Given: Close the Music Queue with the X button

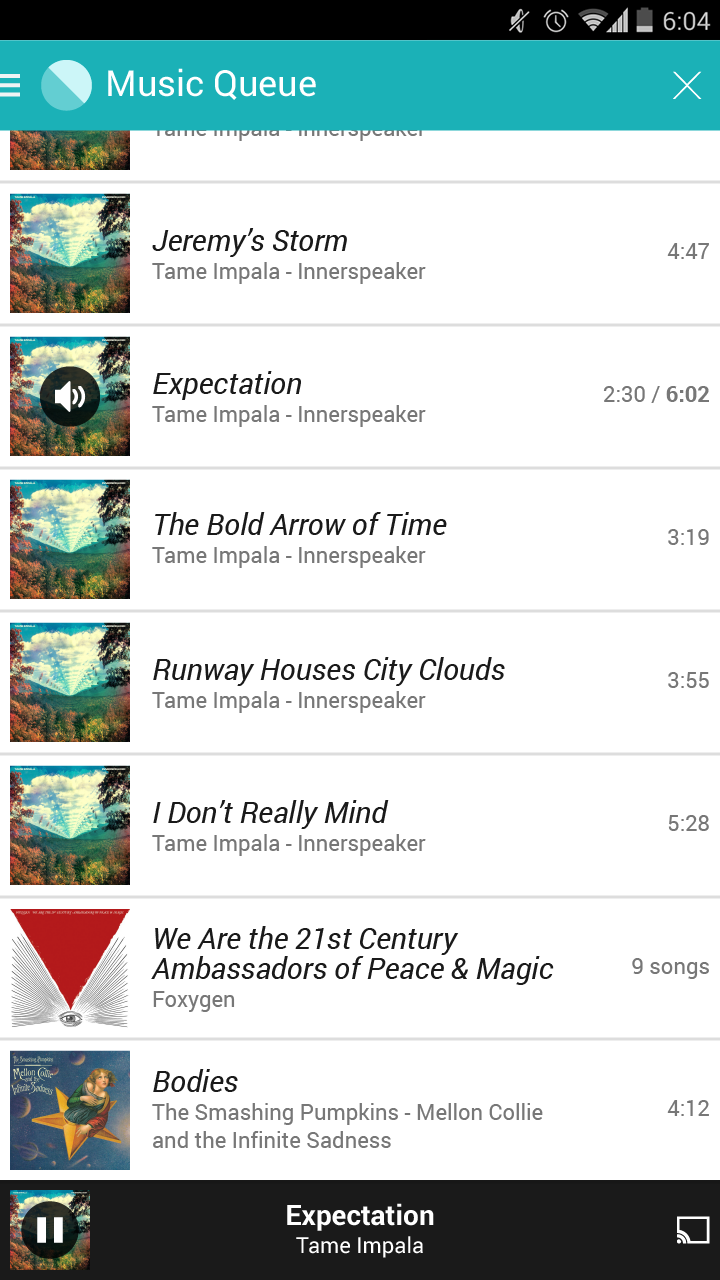Looking at the screenshot, I should tap(687, 86).
